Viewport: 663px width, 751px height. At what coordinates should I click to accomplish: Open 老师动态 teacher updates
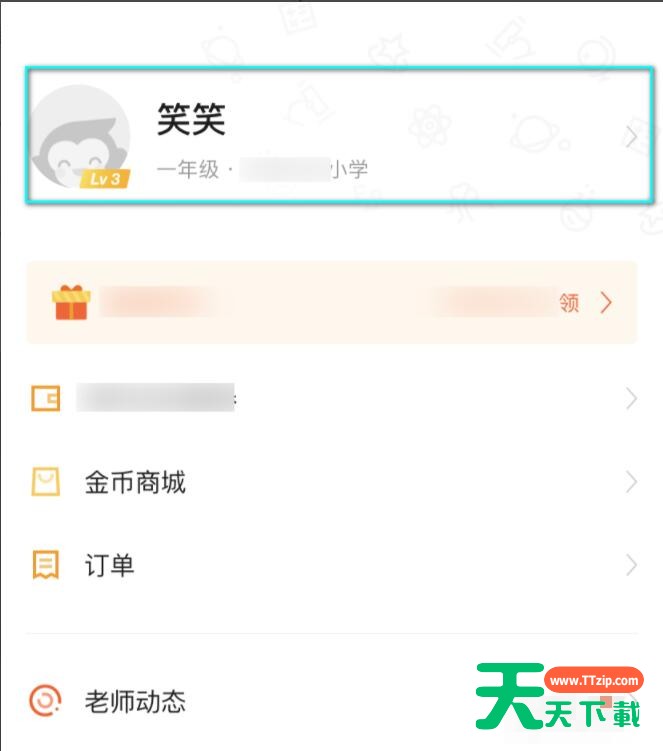tap(250, 701)
